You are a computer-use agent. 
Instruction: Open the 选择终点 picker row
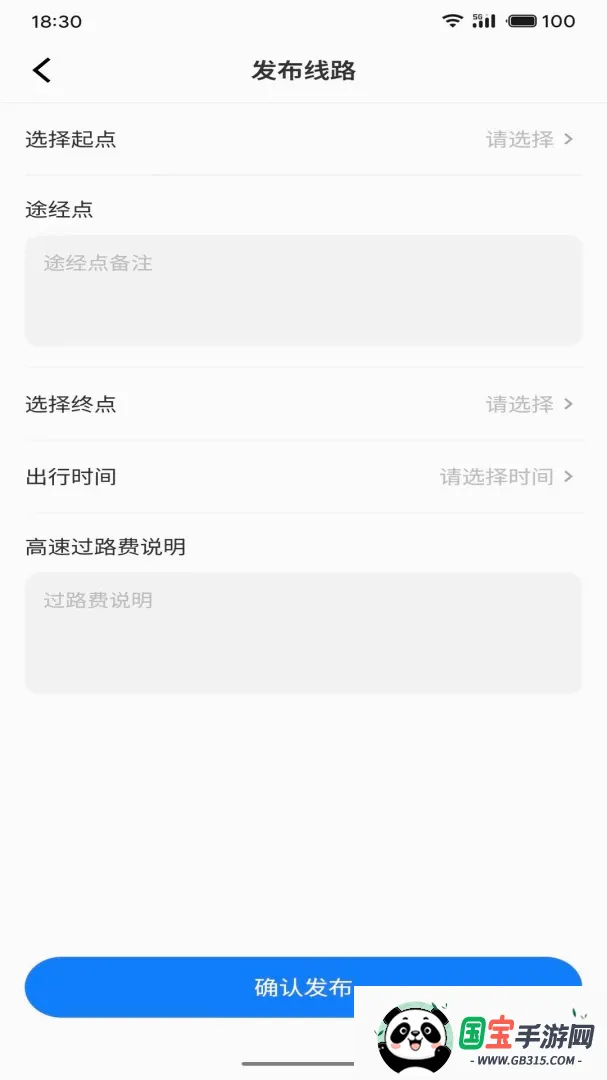tap(303, 404)
